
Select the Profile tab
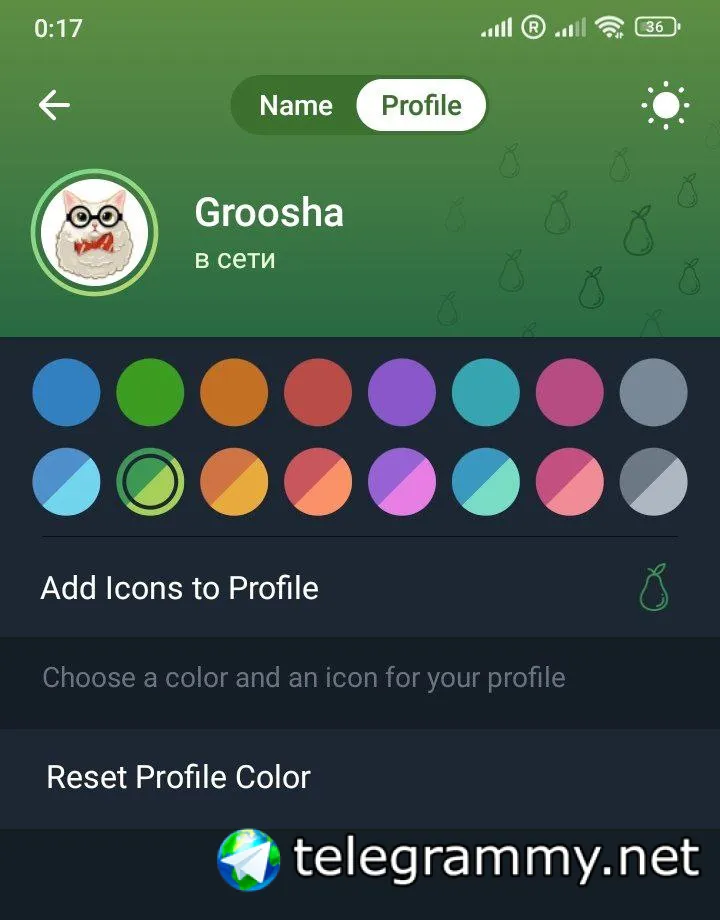421,106
